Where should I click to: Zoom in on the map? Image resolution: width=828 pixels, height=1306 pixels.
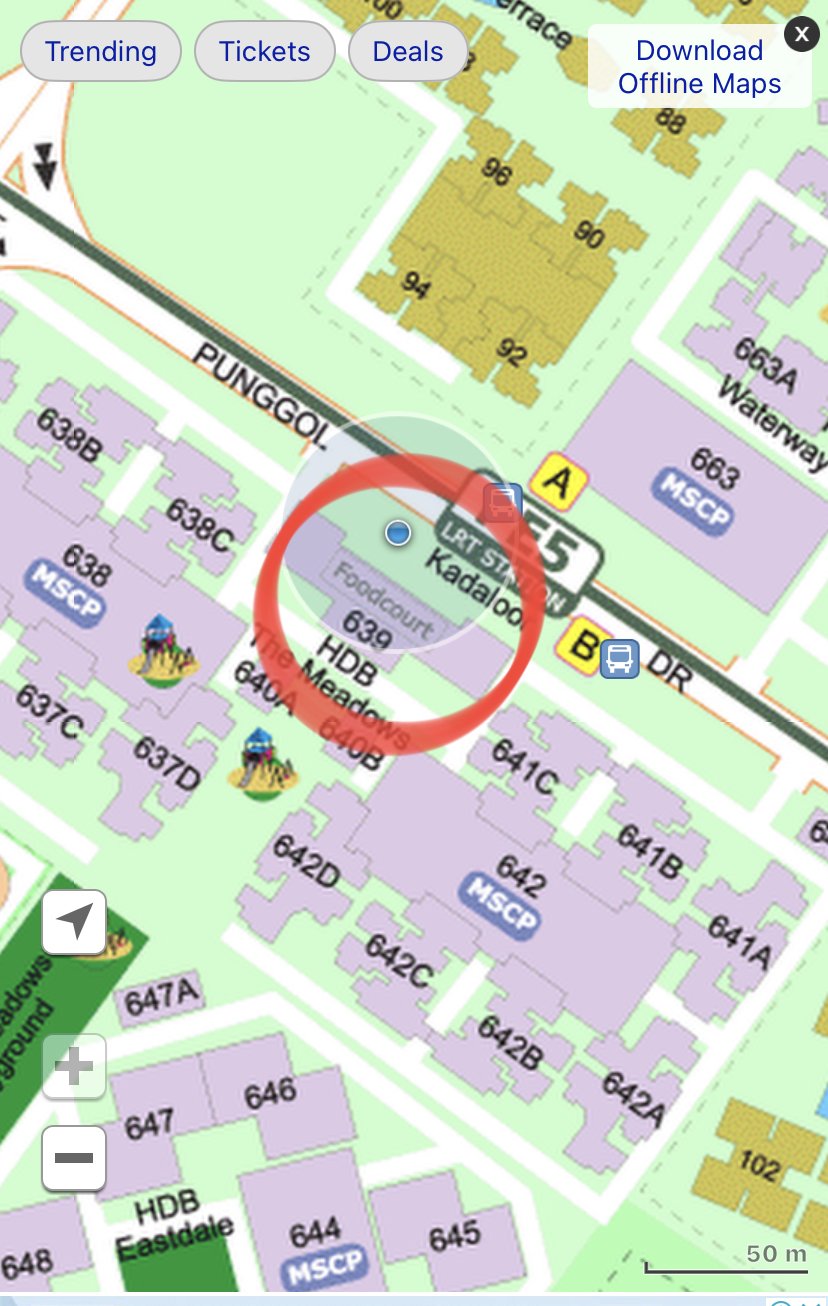pos(74,1067)
